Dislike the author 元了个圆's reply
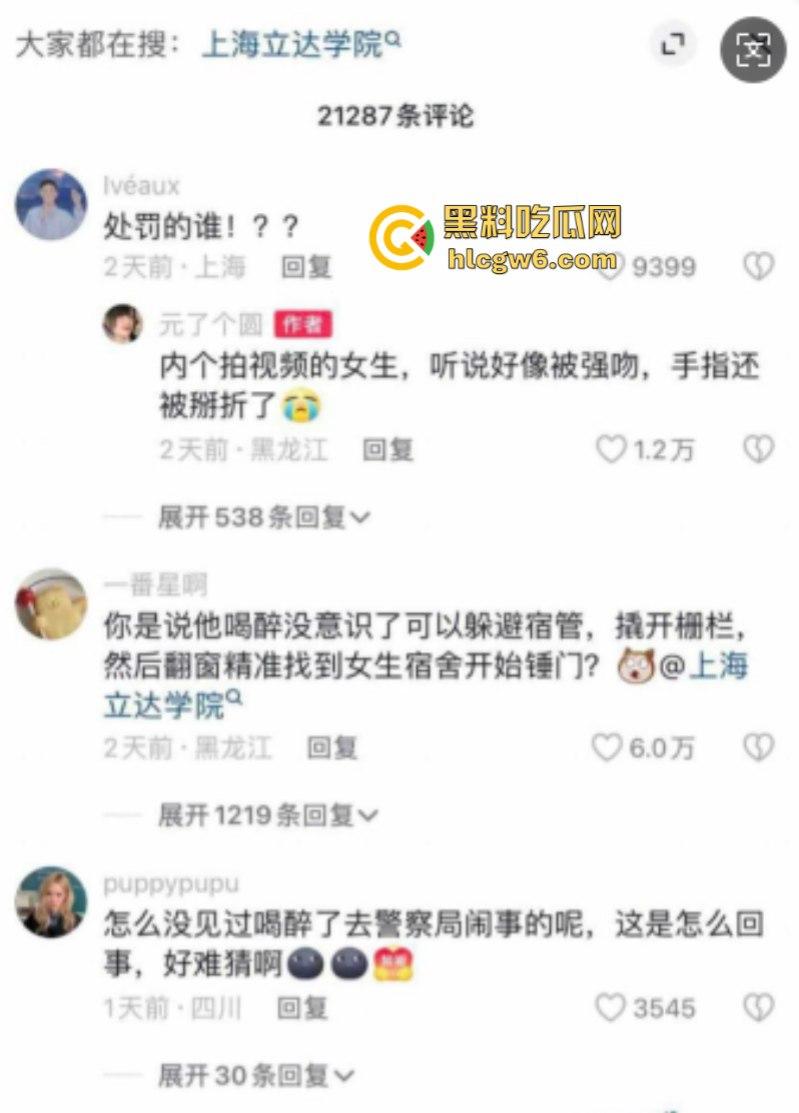Viewport: 799px width, 1113px height. 759,450
